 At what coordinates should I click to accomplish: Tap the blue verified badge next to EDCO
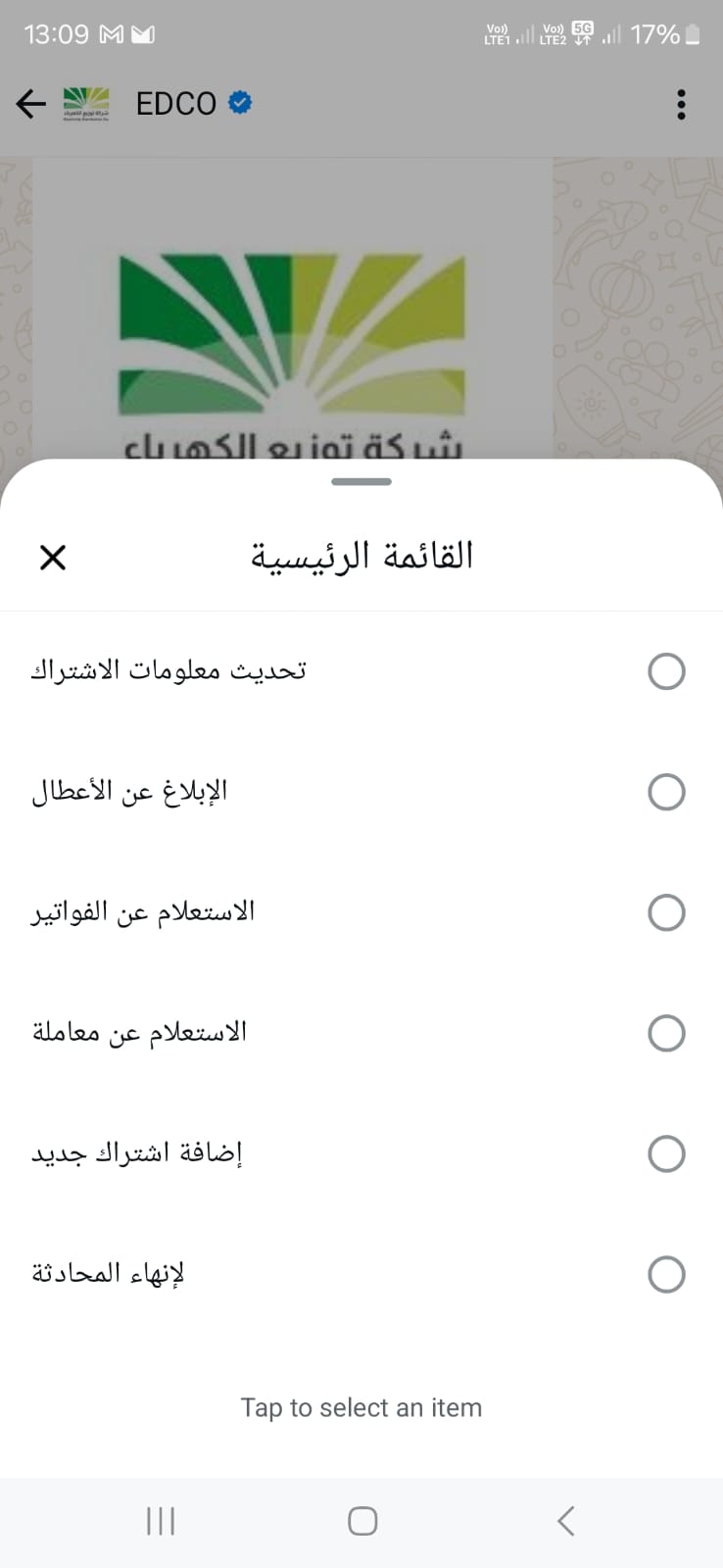[x=238, y=101]
